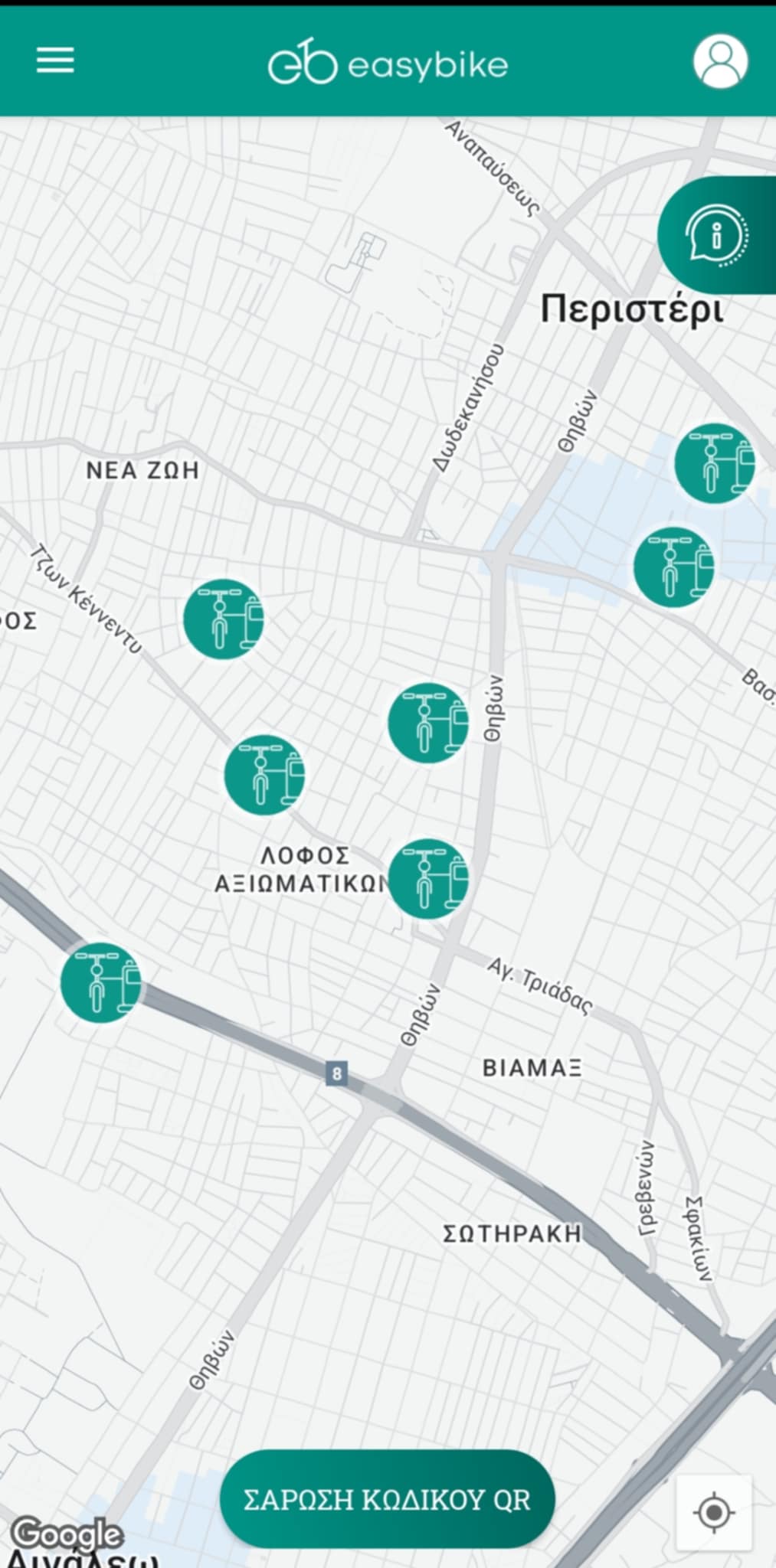Select the station nearest Περιστέρι label

(714, 462)
